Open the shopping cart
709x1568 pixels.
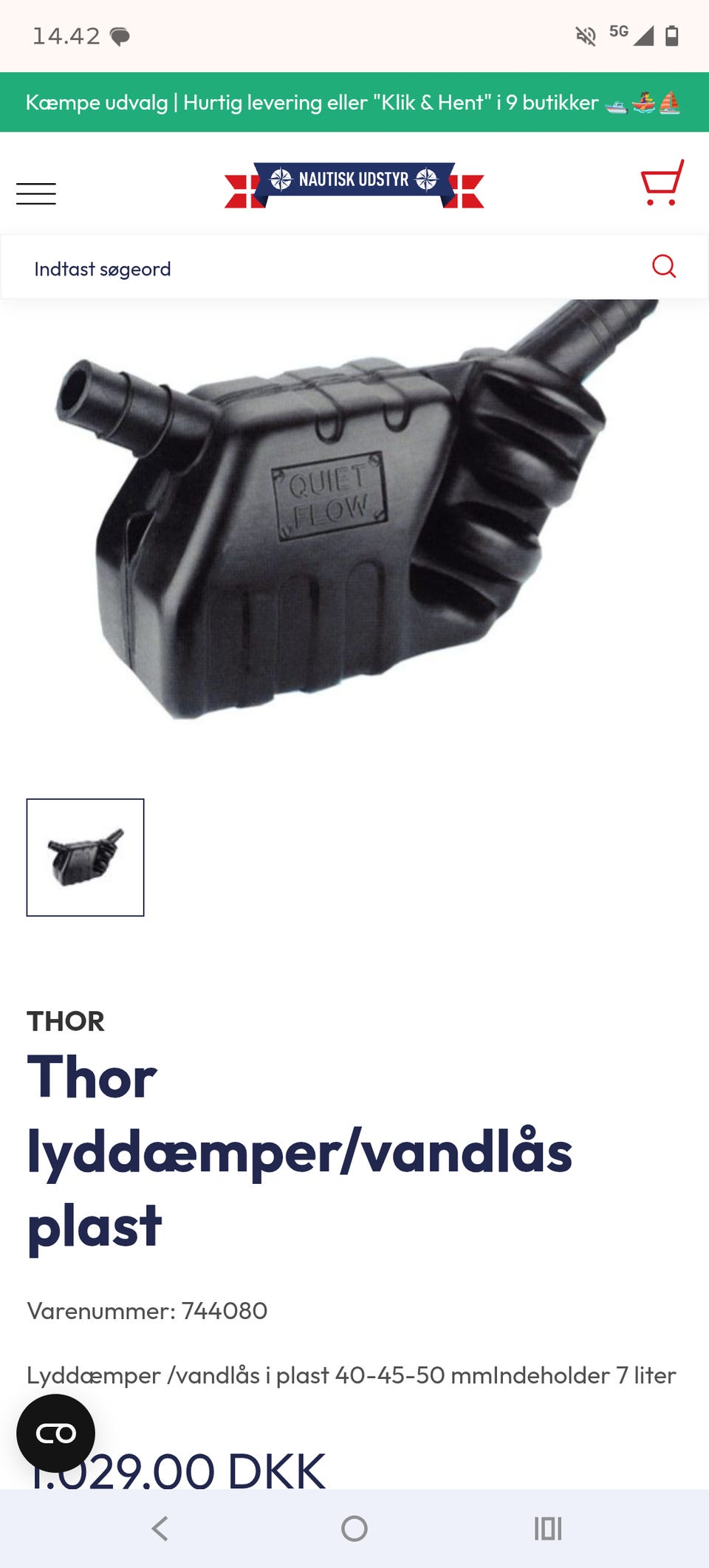(662, 182)
